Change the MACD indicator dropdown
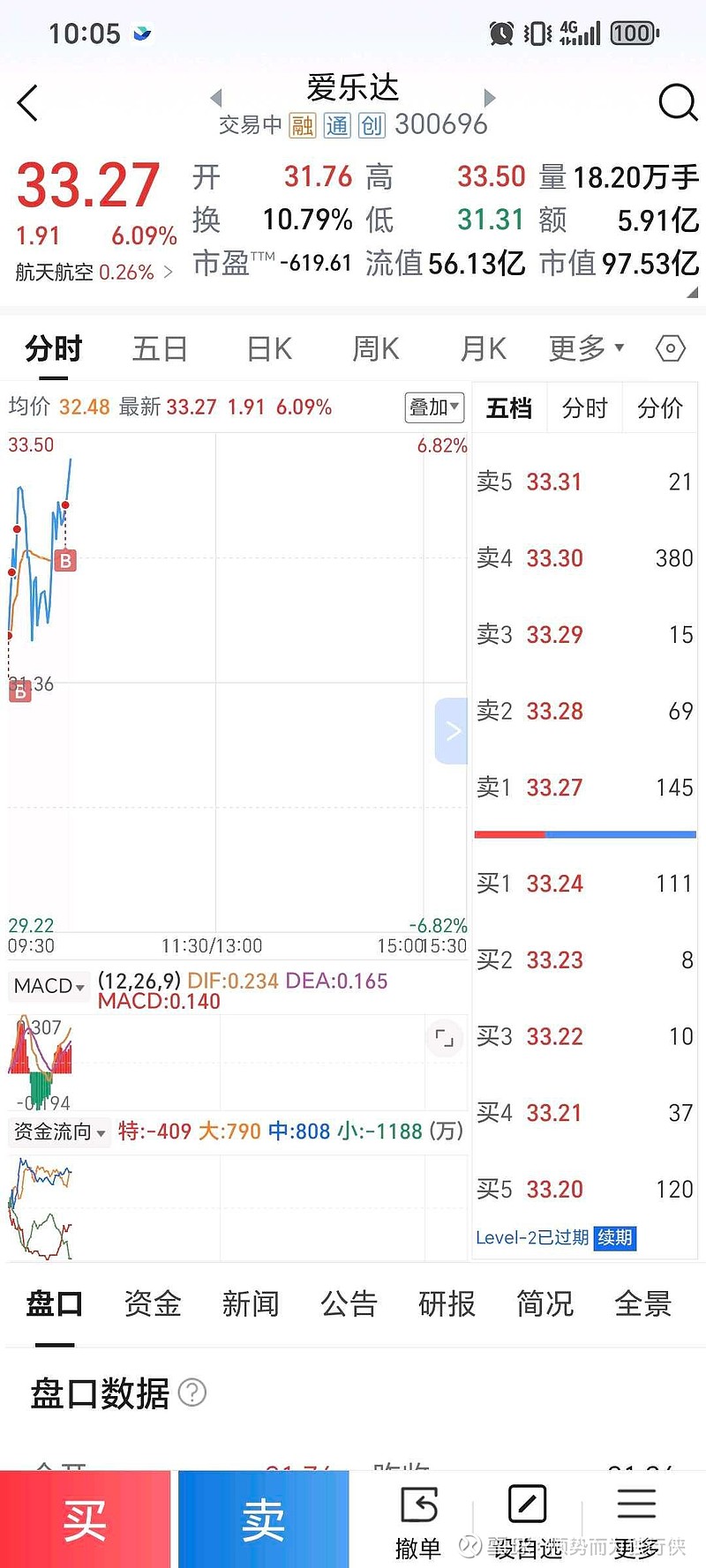 pos(49,986)
